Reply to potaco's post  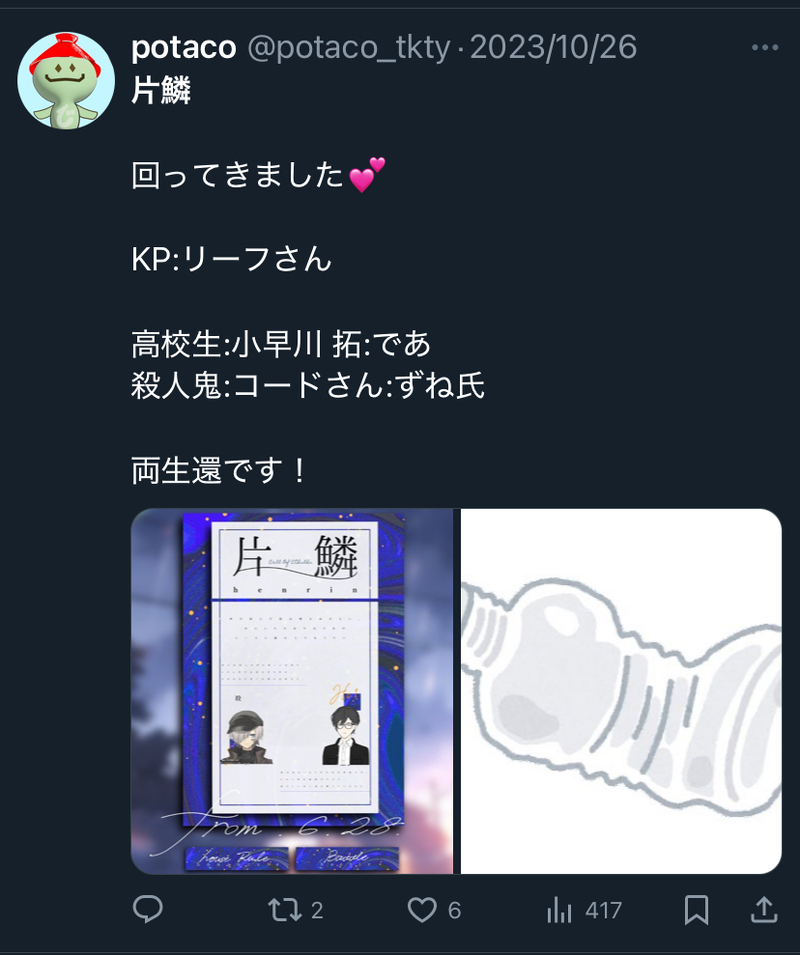[x=148, y=909]
